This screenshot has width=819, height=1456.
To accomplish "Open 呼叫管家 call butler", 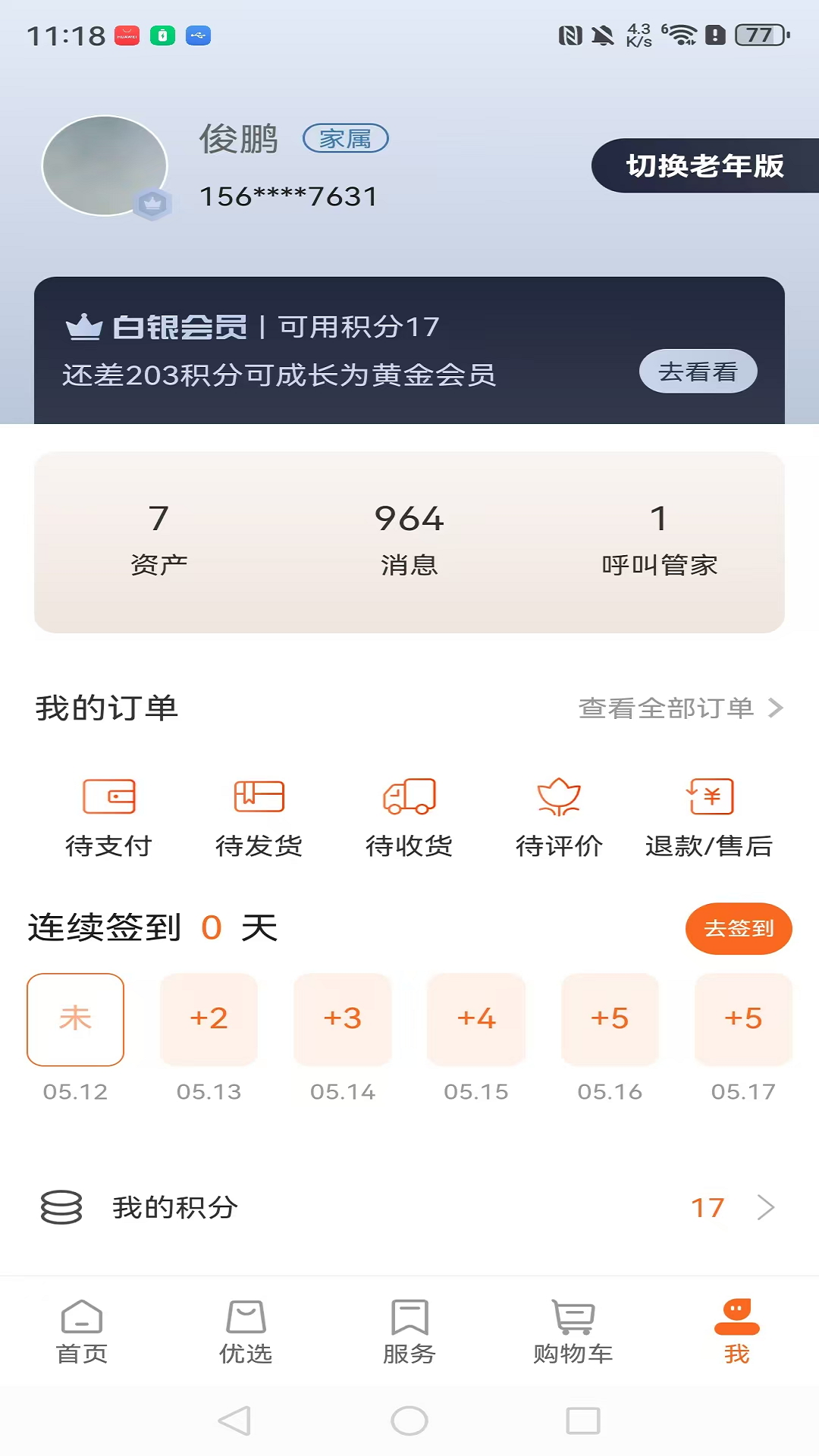I will point(659,540).
